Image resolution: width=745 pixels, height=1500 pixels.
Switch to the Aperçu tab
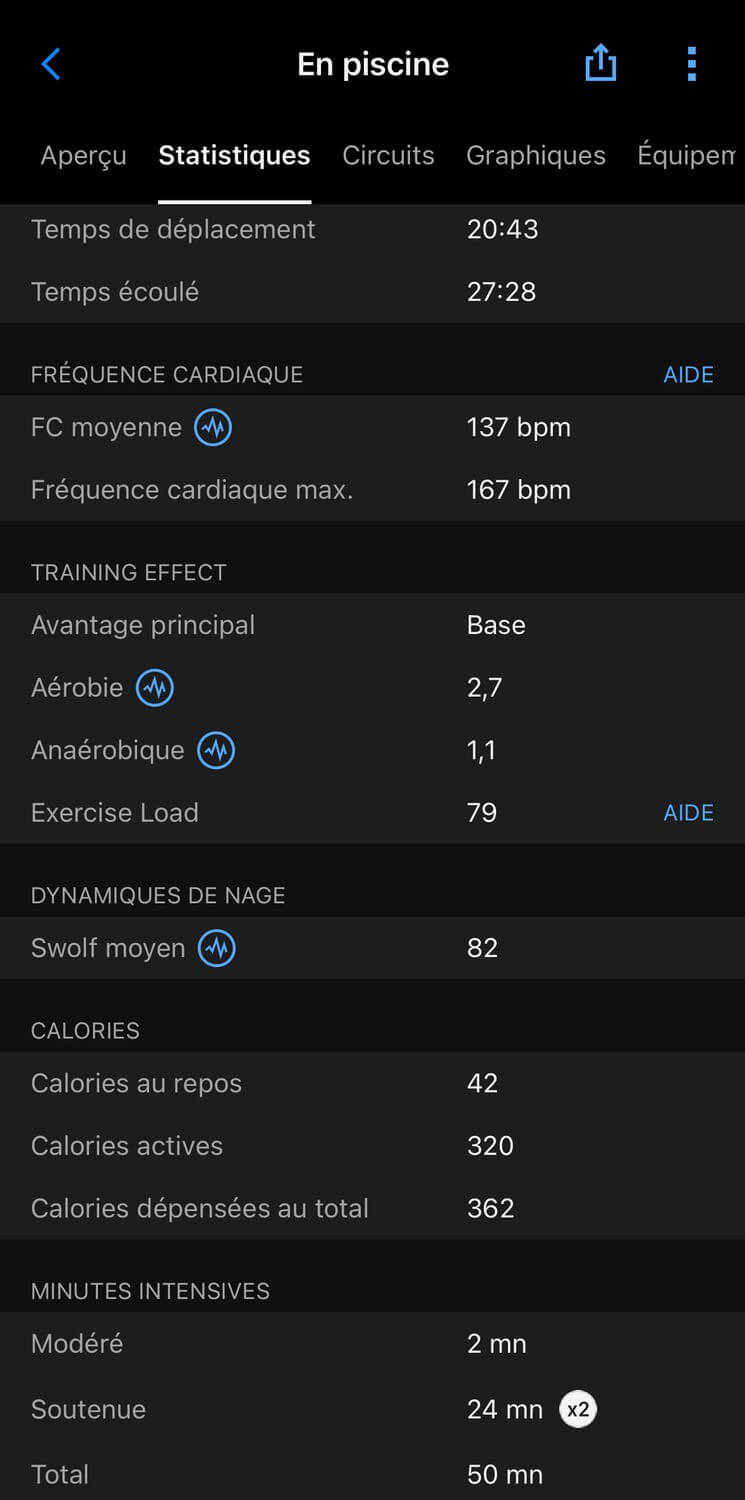click(x=84, y=155)
